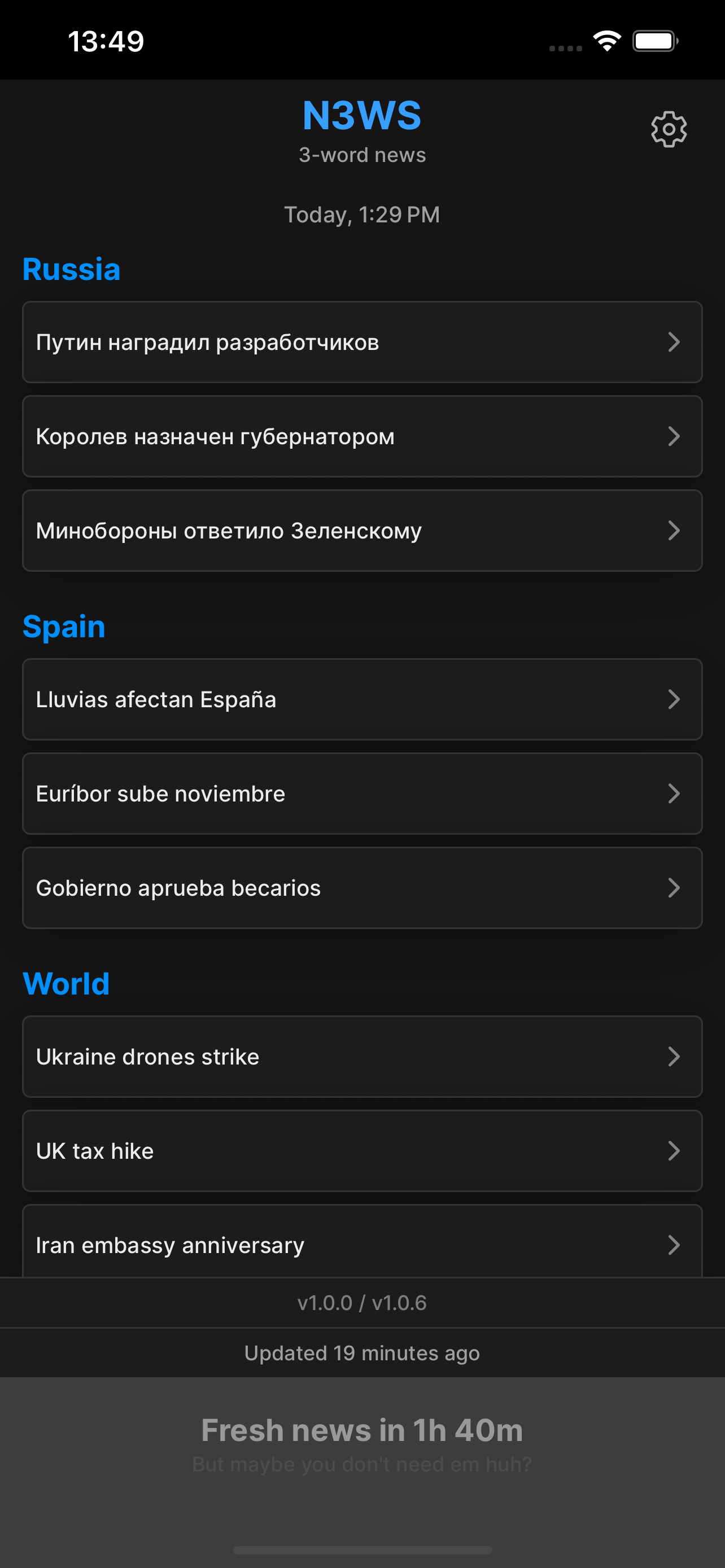Tap the World section header
Screen dimensions: 725x1568
coord(65,983)
